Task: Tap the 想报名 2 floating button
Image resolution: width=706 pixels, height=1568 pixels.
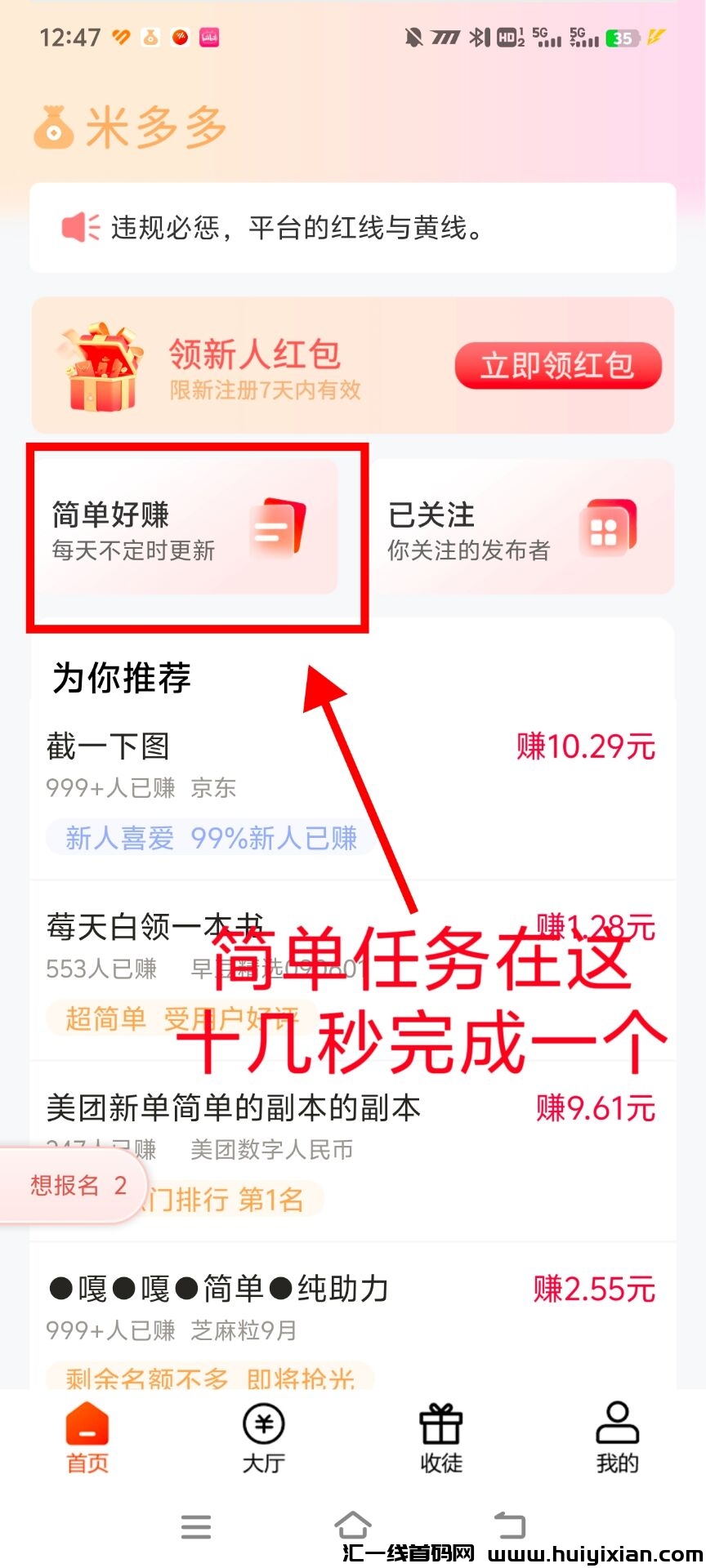Action: click(75, 1185)
